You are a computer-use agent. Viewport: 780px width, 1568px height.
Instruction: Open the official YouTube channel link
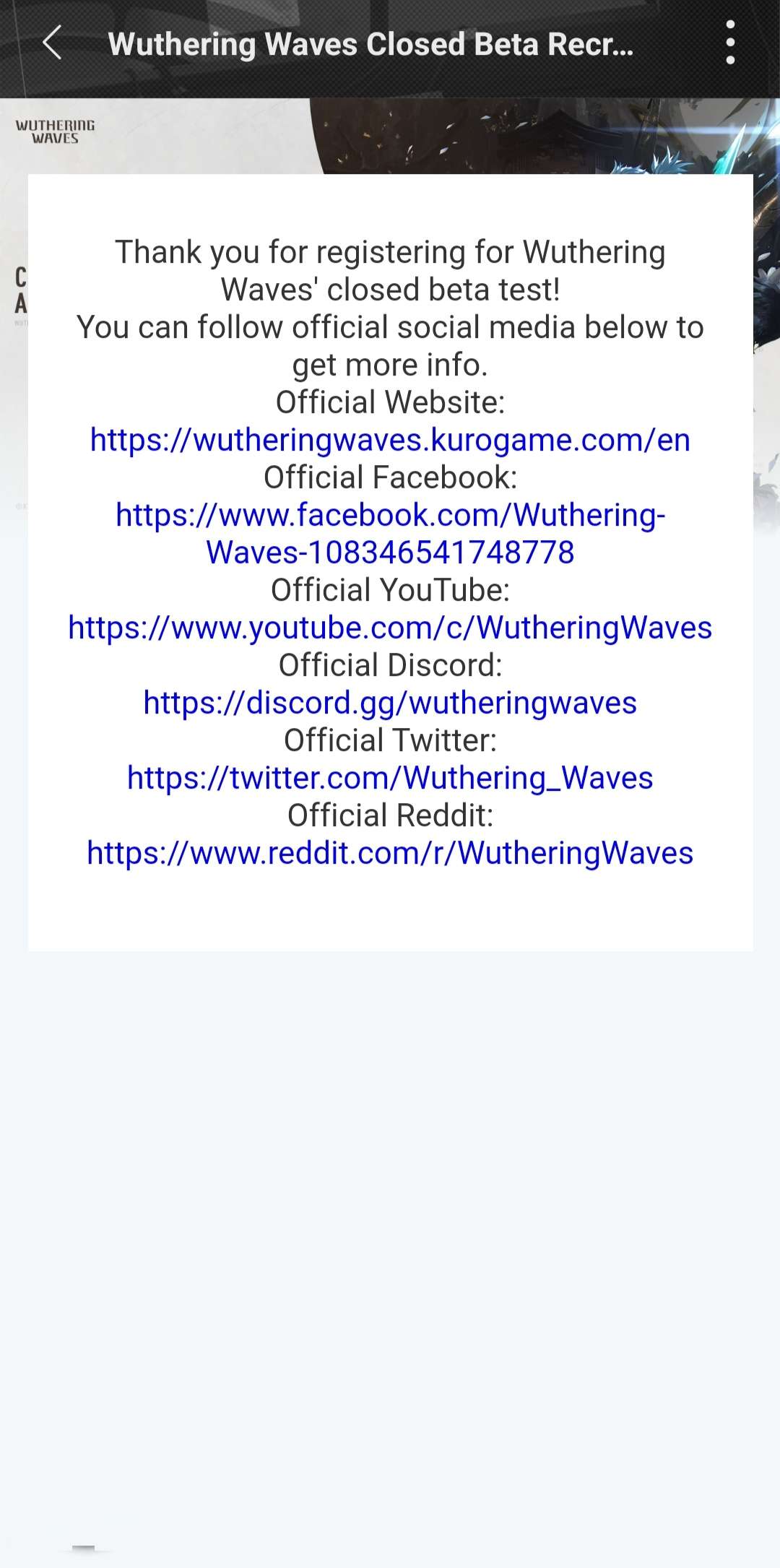[390, 628]
